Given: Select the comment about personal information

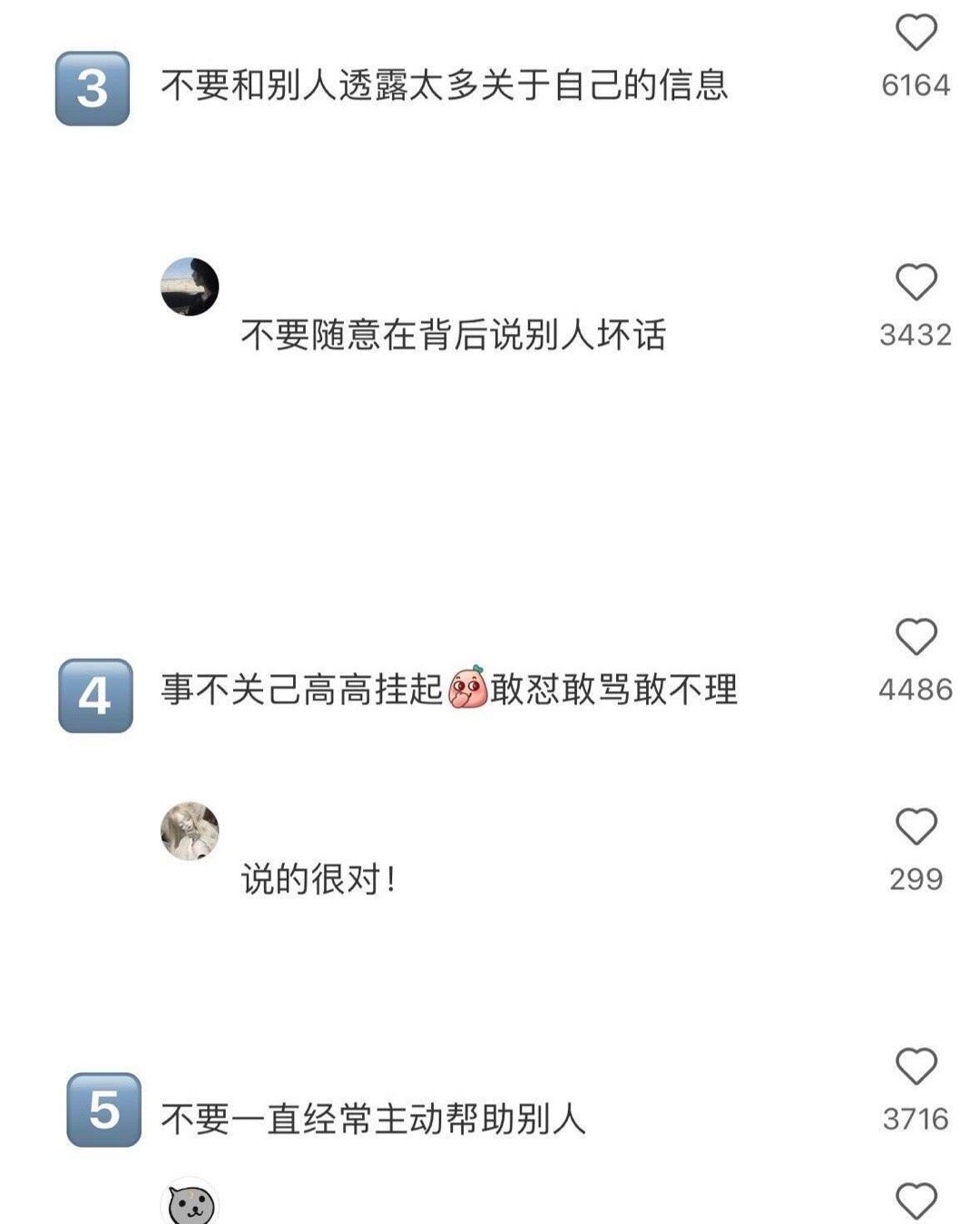Looking at the screenshot, I should [x=449, y=85].
